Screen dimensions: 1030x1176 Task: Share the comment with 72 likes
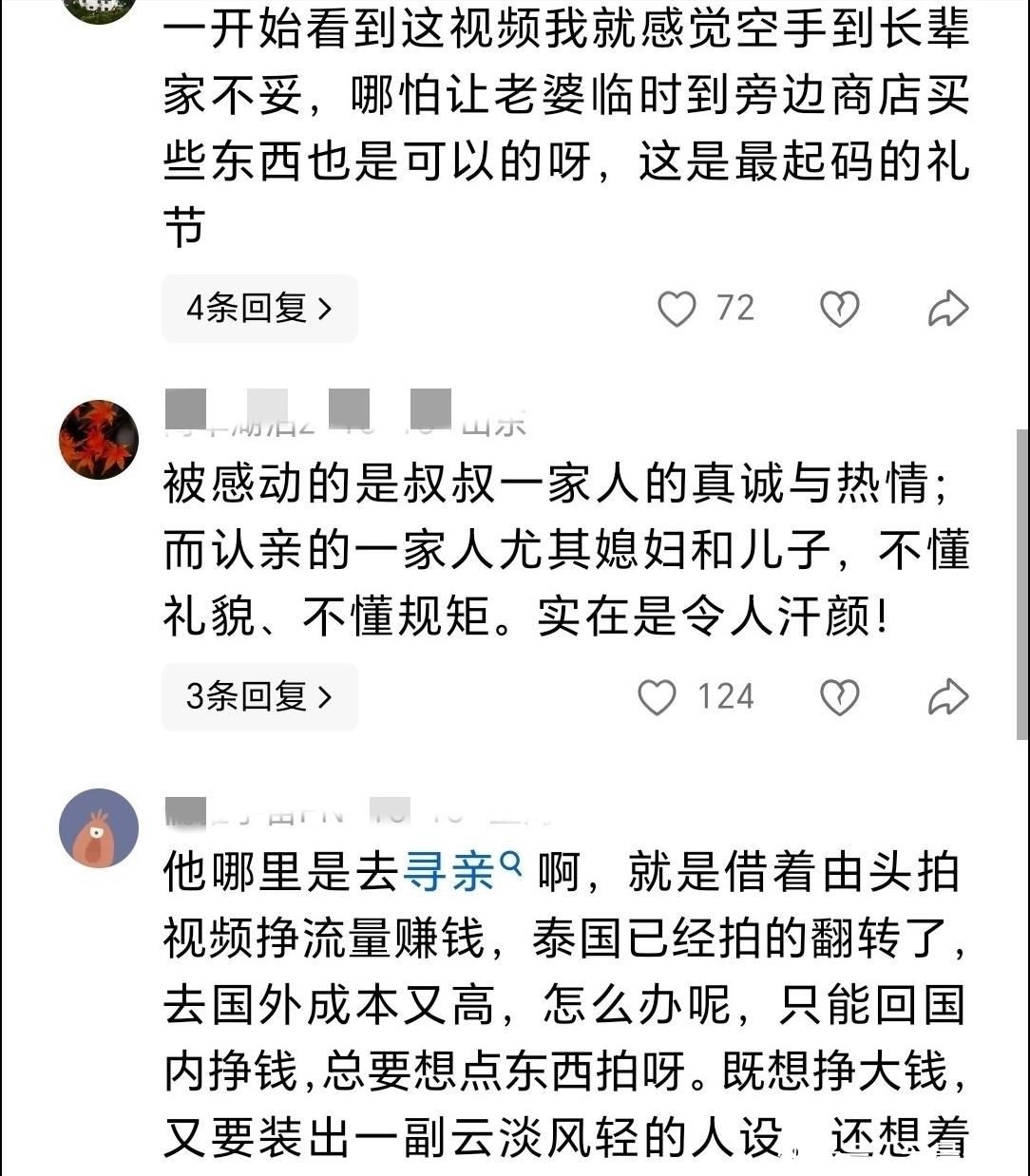click(x=947, y=309)
